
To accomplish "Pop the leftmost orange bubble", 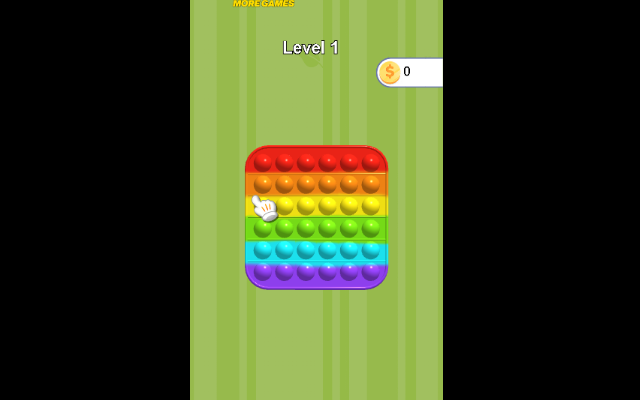I will [x=263, y=184].
